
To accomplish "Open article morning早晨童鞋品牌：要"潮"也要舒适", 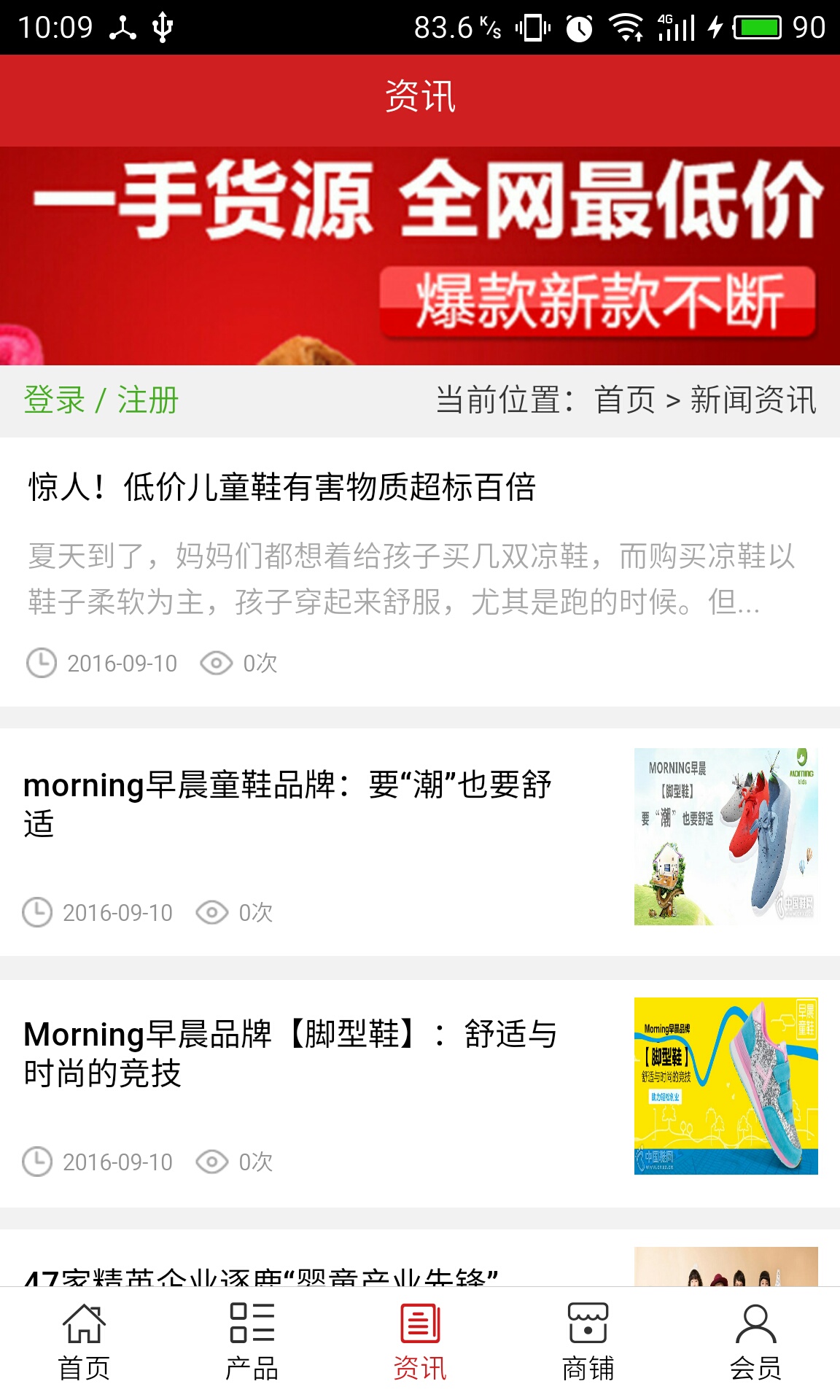I will pos(287,804).
